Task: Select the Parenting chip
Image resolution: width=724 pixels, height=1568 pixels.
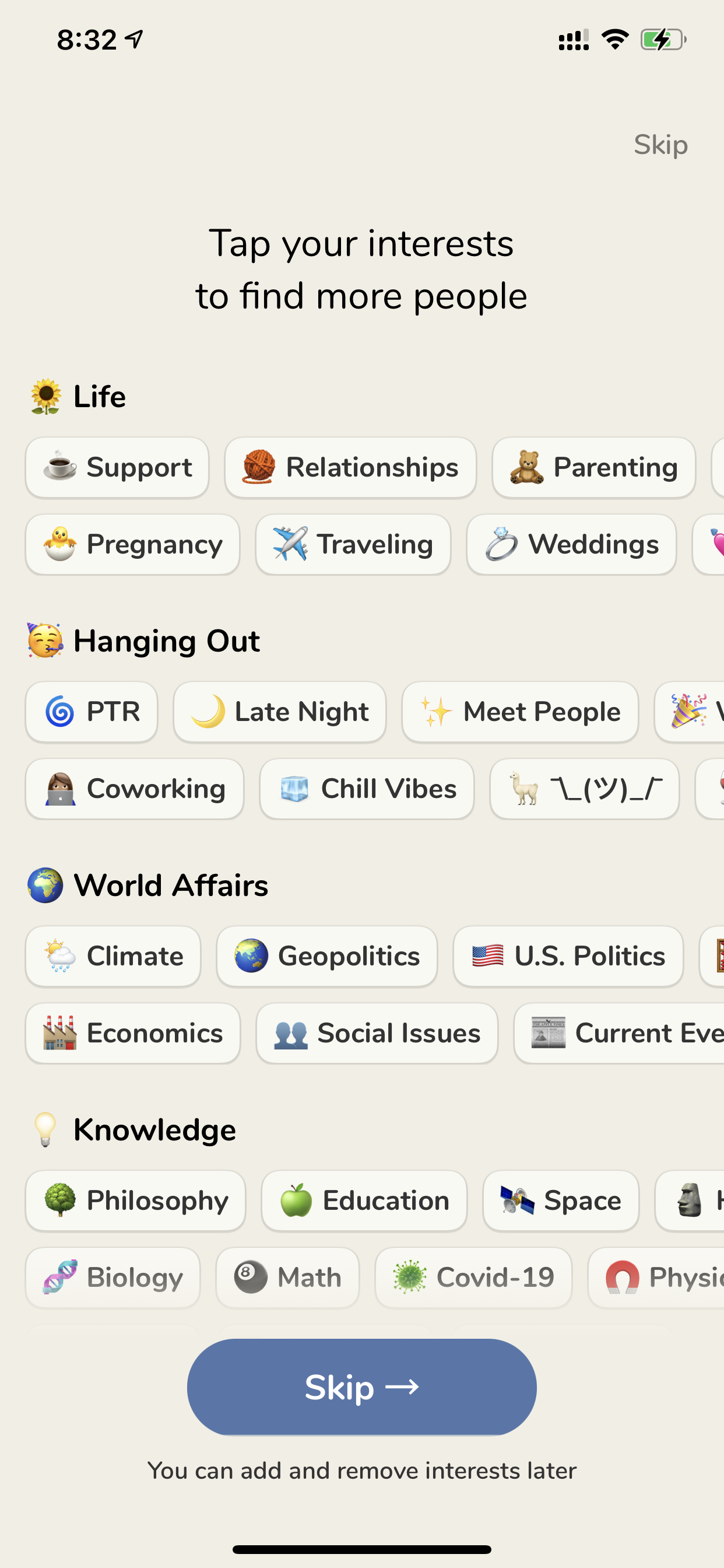Action: pyautogui.click(x=594, y=467)
